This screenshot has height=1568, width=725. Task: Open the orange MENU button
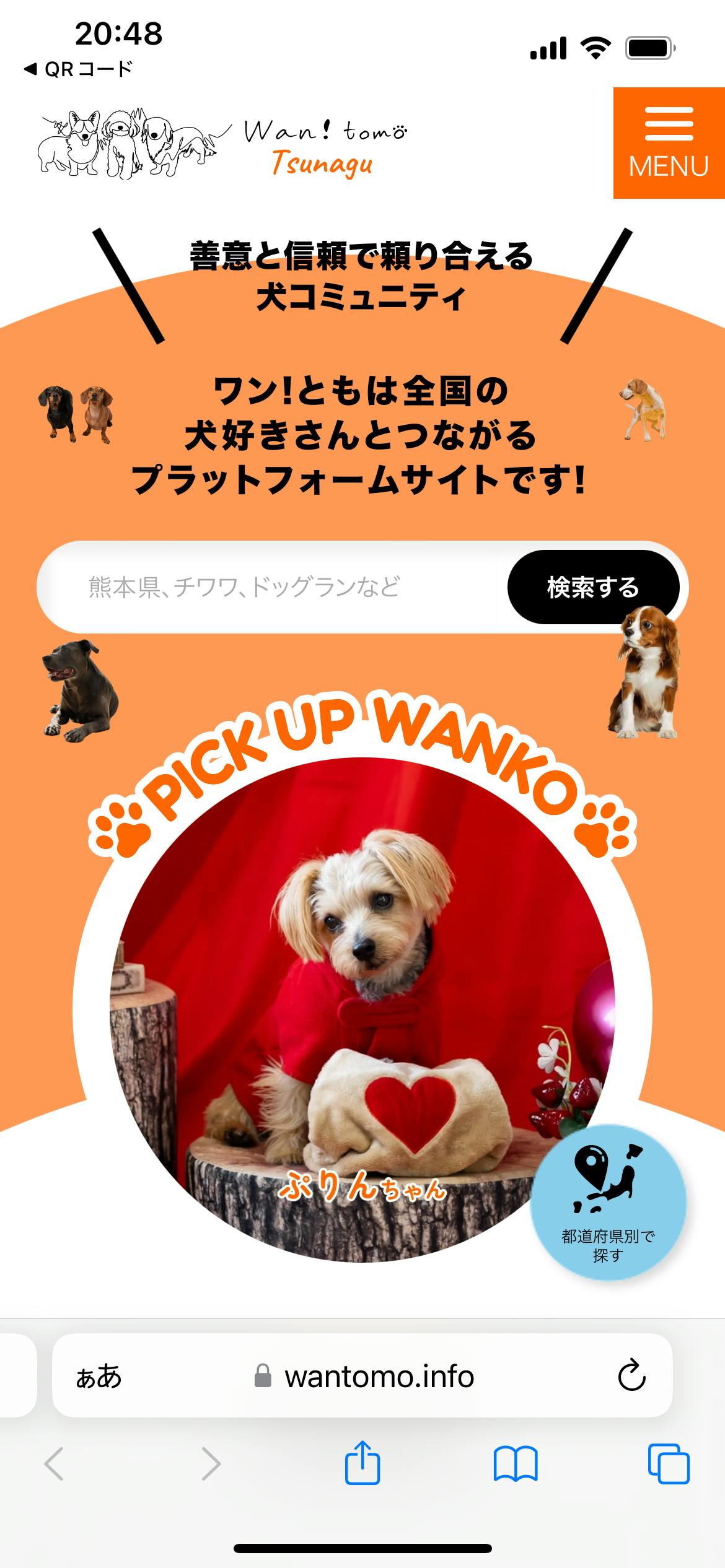click(x=669, y=143)
